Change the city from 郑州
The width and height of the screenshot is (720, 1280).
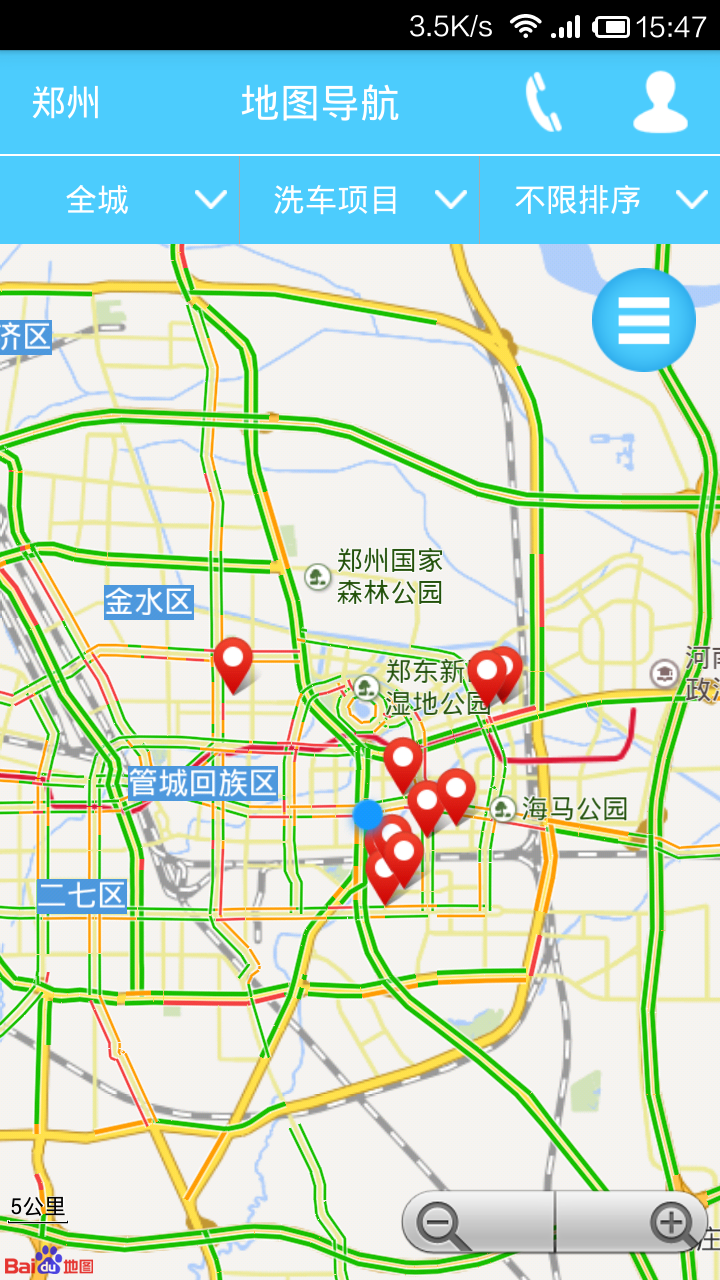tap(66, 103)
